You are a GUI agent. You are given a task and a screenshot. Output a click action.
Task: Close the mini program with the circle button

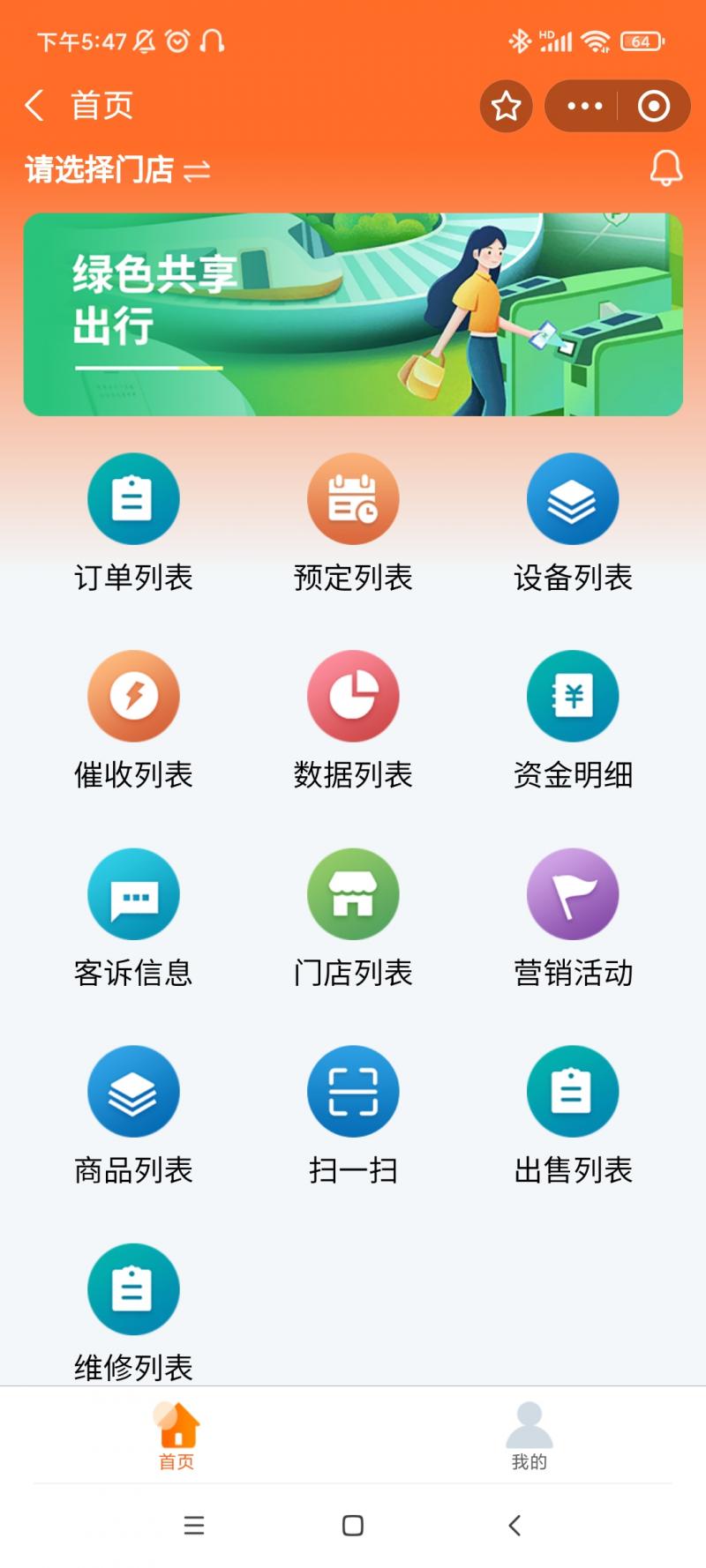coord(653,107)
